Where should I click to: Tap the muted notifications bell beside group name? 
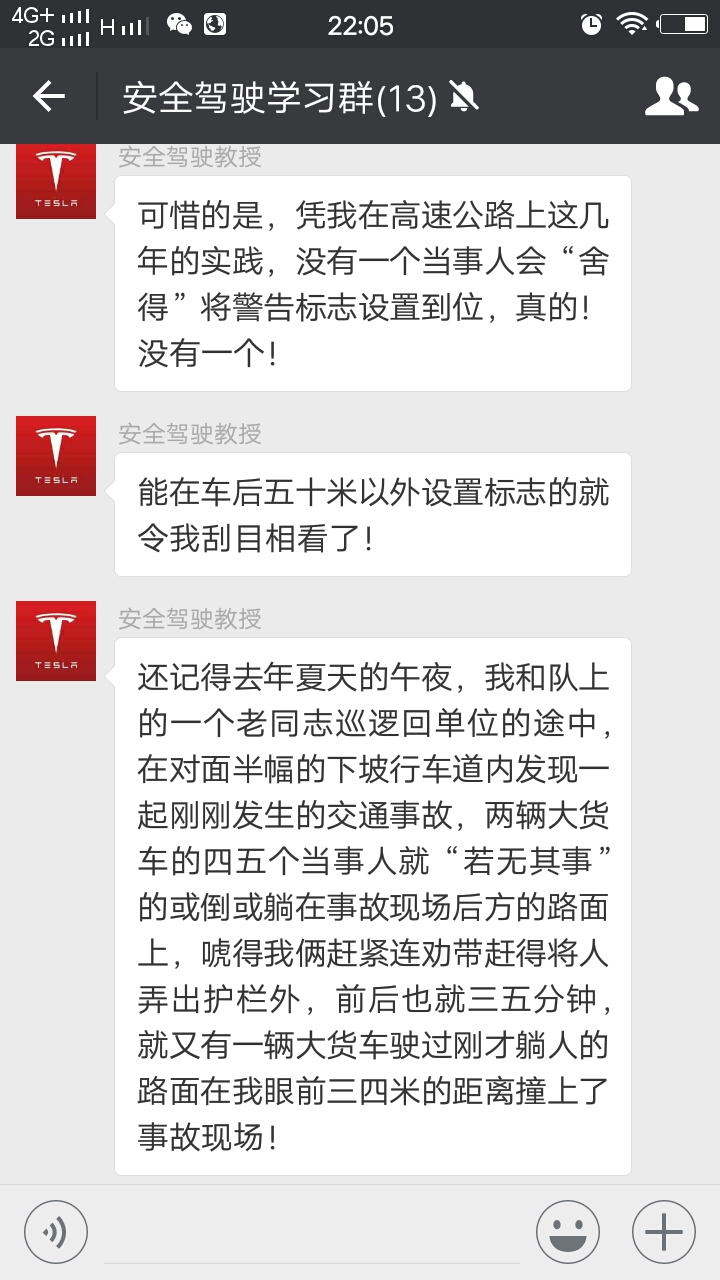[x=465, y=97]
